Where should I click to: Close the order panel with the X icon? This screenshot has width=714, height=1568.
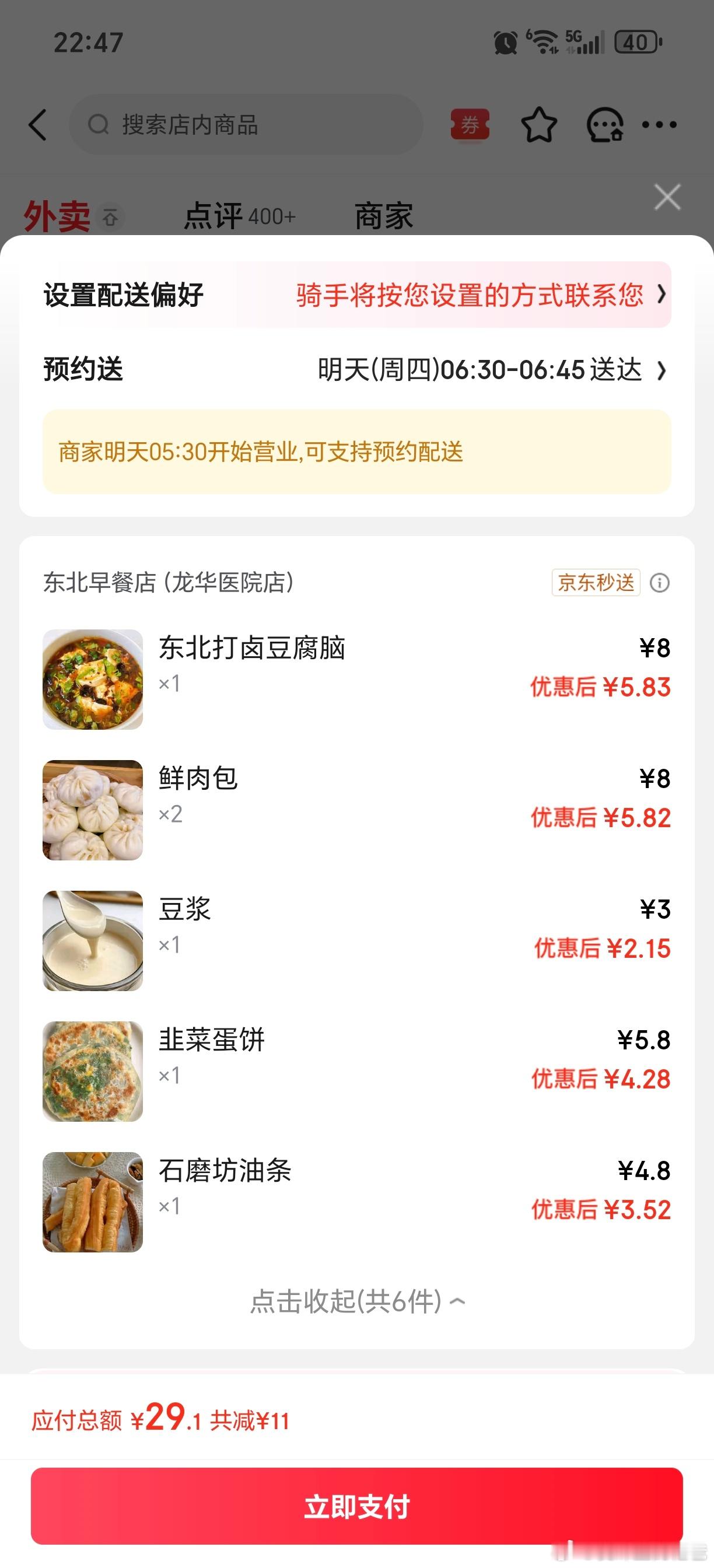point(667,197)
